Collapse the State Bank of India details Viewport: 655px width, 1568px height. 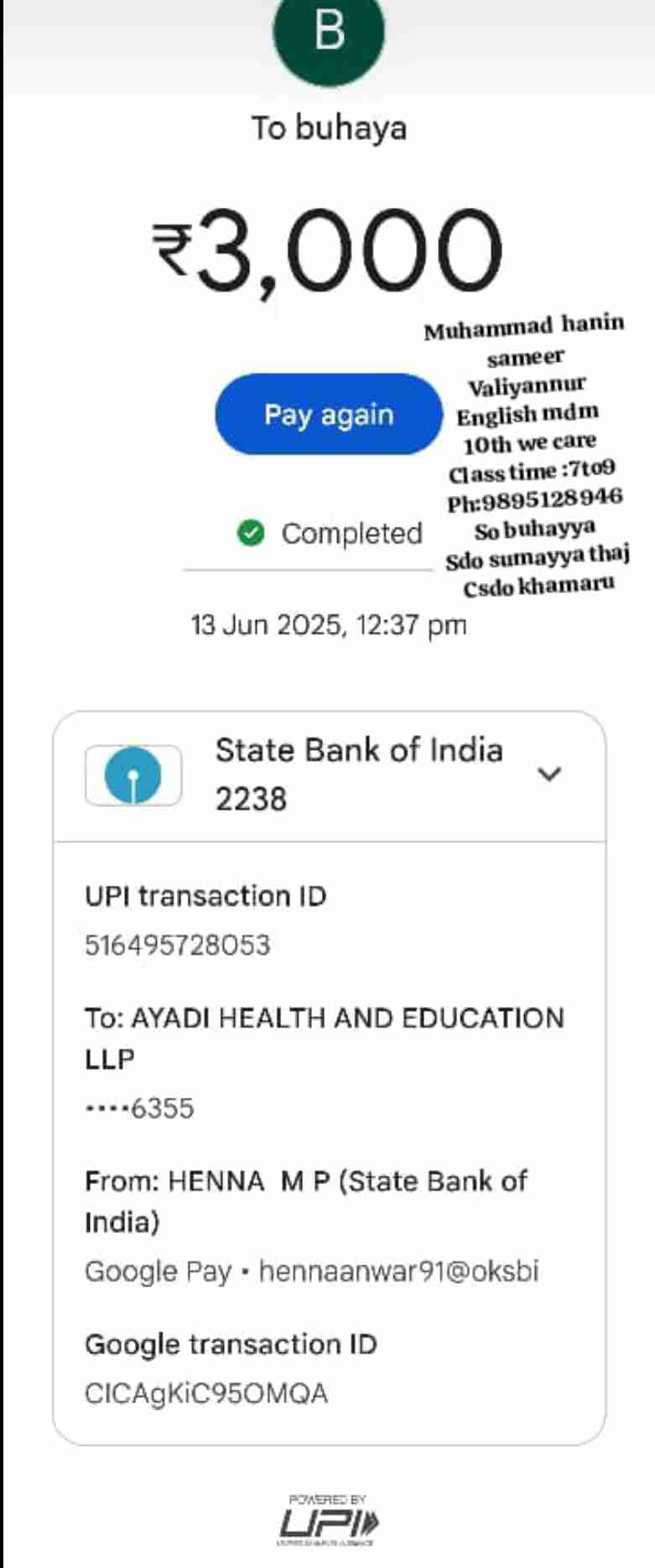pos(548,774)
